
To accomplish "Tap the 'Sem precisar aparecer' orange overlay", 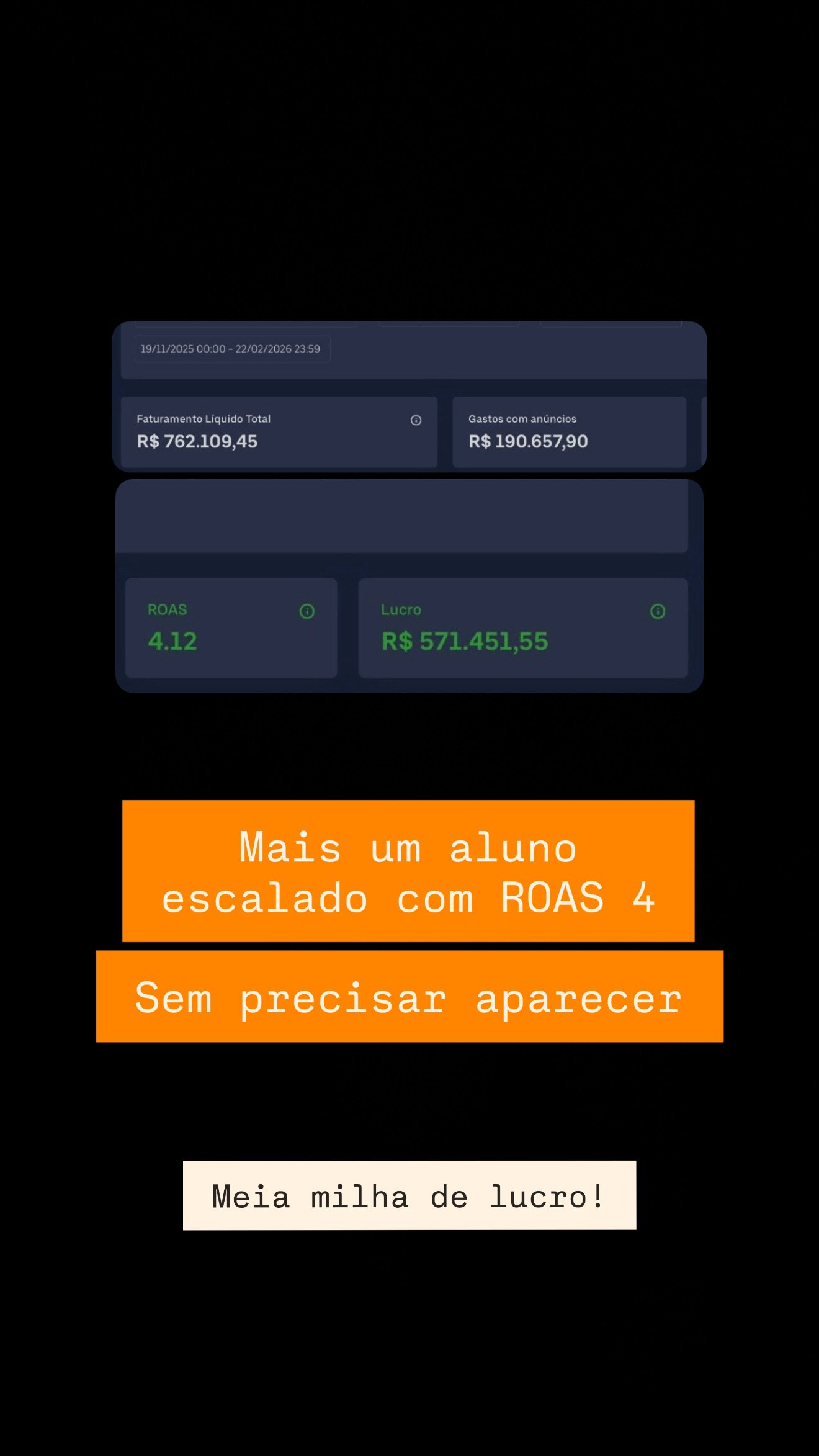I will [408, 998].
